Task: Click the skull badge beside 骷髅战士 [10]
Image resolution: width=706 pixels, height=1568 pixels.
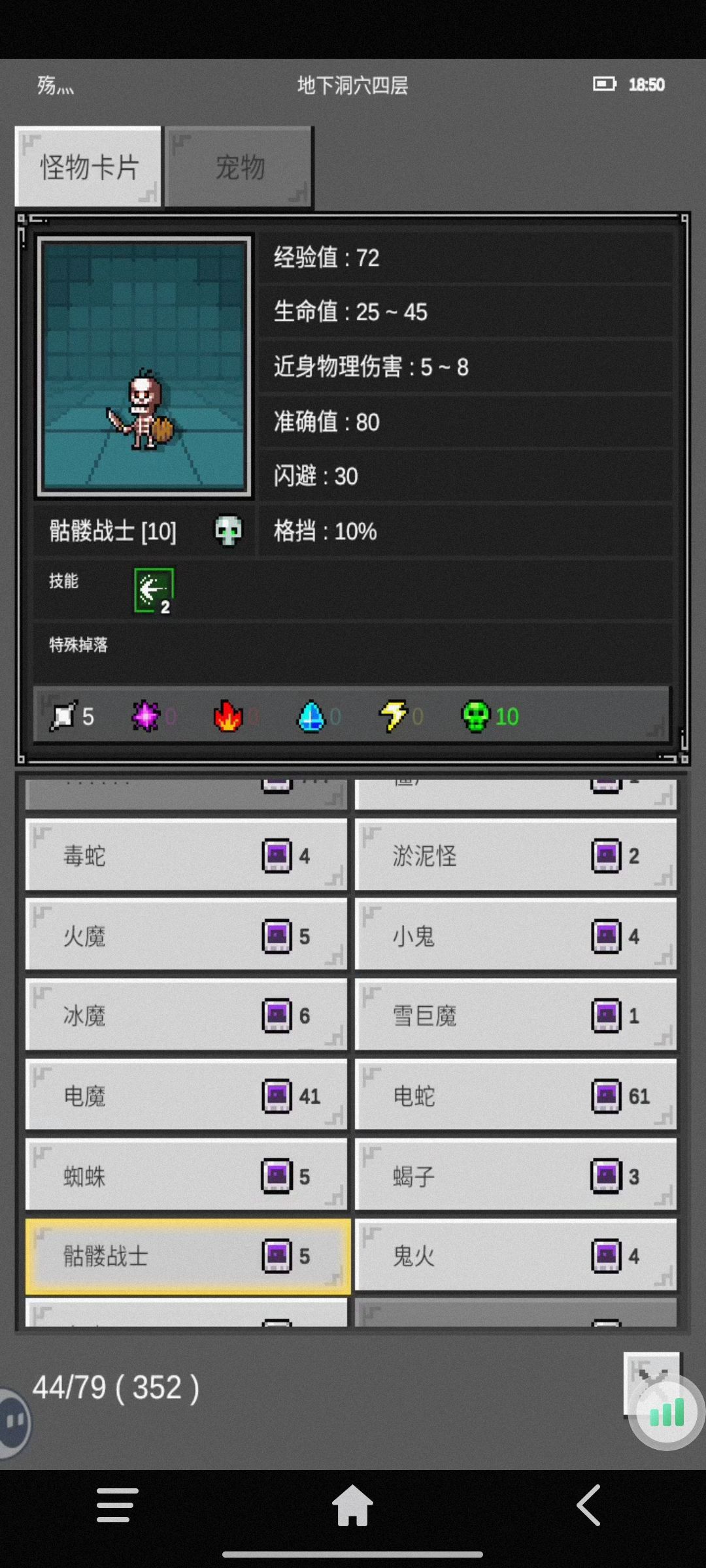Action: coord(228,531)
